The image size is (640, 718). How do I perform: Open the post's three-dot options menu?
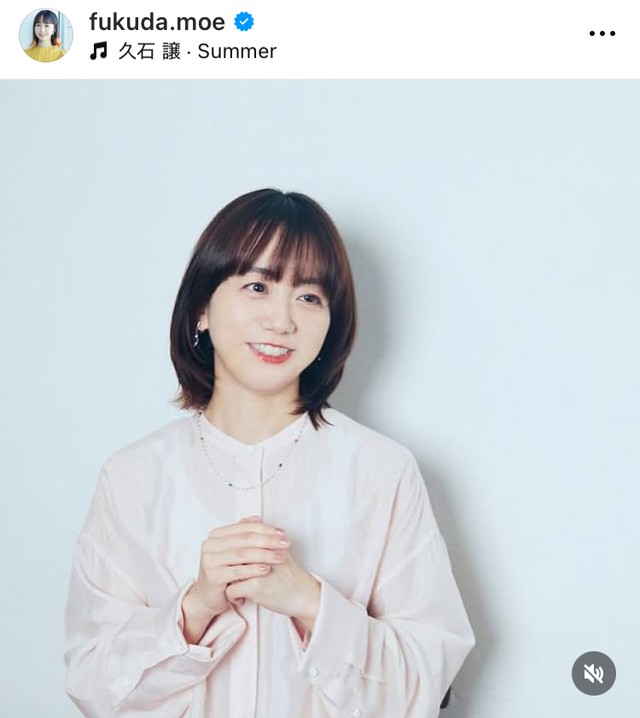[602, 34]
